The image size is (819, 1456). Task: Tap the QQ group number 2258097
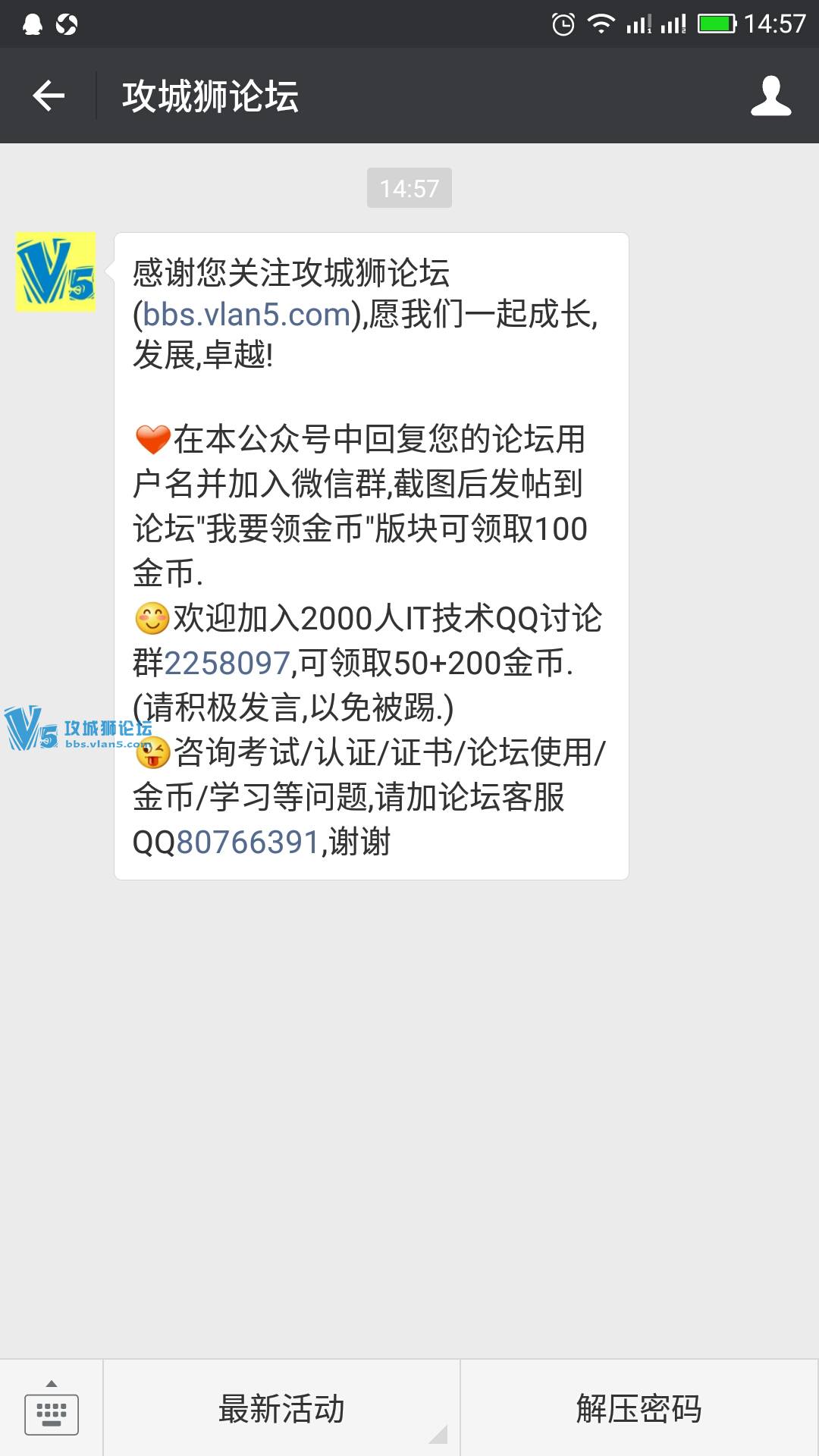click(227, 664)
